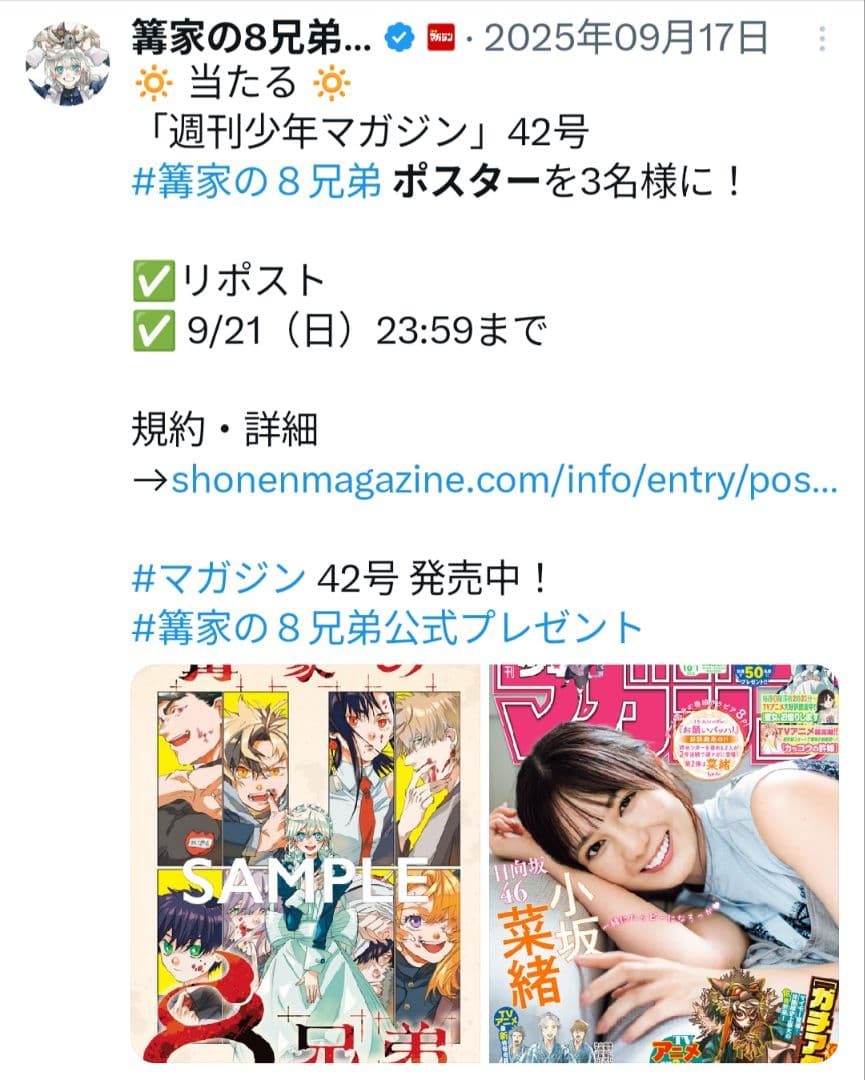Open the 籌家の8兄弟 account name

point(251,38)
